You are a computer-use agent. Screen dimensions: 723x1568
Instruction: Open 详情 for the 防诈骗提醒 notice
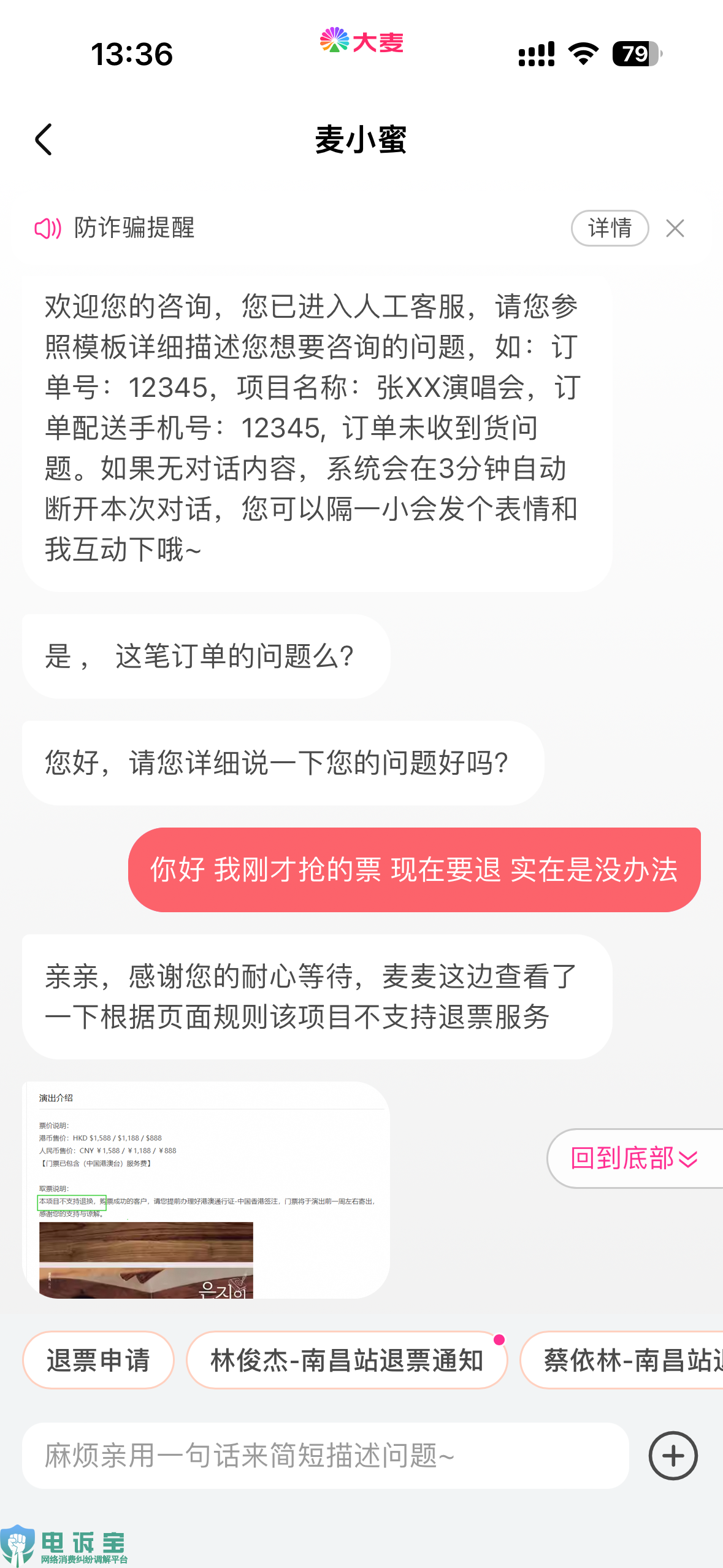tap(610, 228)
